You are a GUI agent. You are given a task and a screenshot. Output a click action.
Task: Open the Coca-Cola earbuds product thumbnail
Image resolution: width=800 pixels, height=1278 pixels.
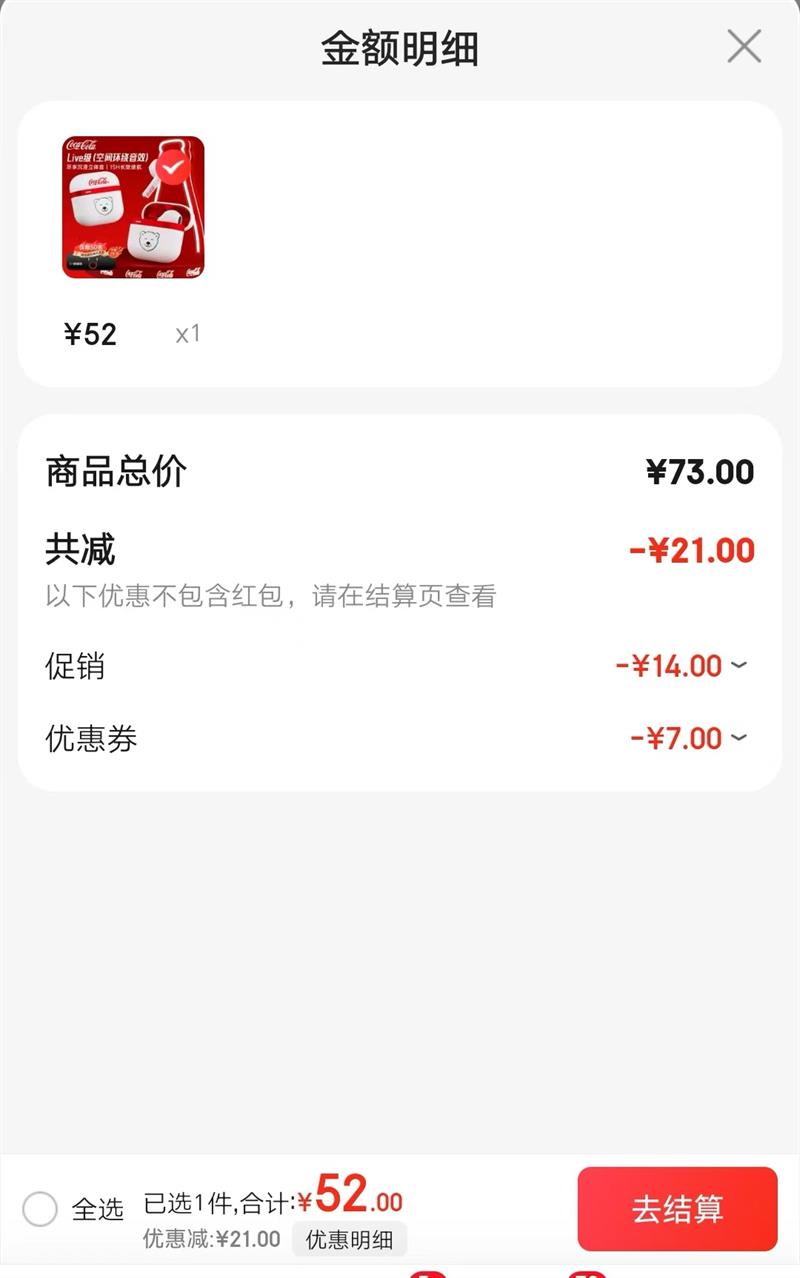click(x=133, y=207)
